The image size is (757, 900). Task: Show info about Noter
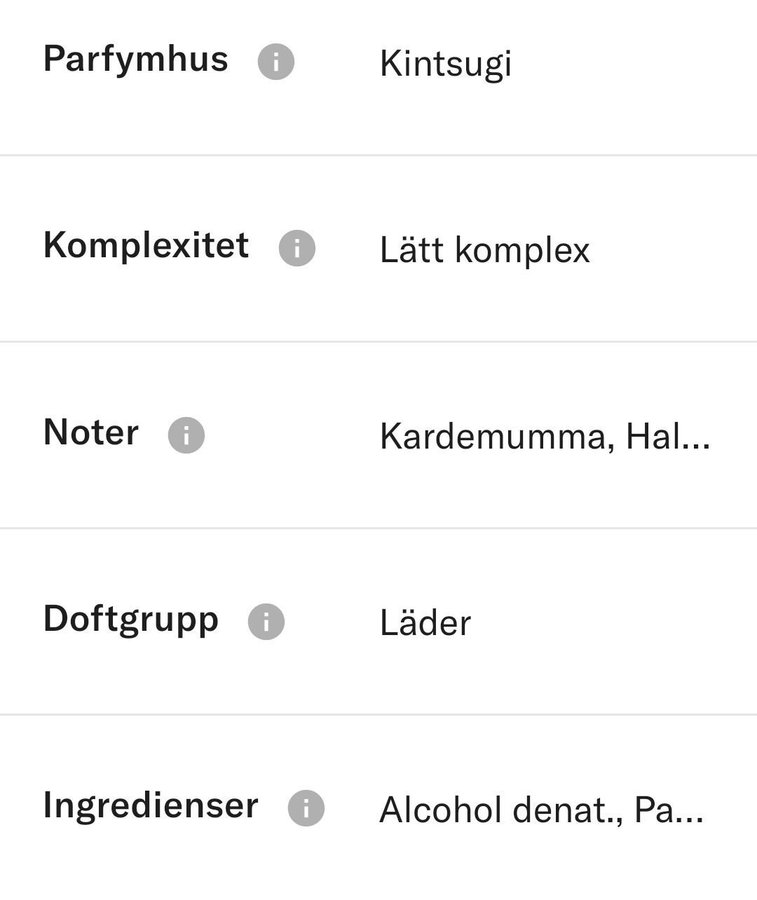pyautogui.click(x=186, y=435)
